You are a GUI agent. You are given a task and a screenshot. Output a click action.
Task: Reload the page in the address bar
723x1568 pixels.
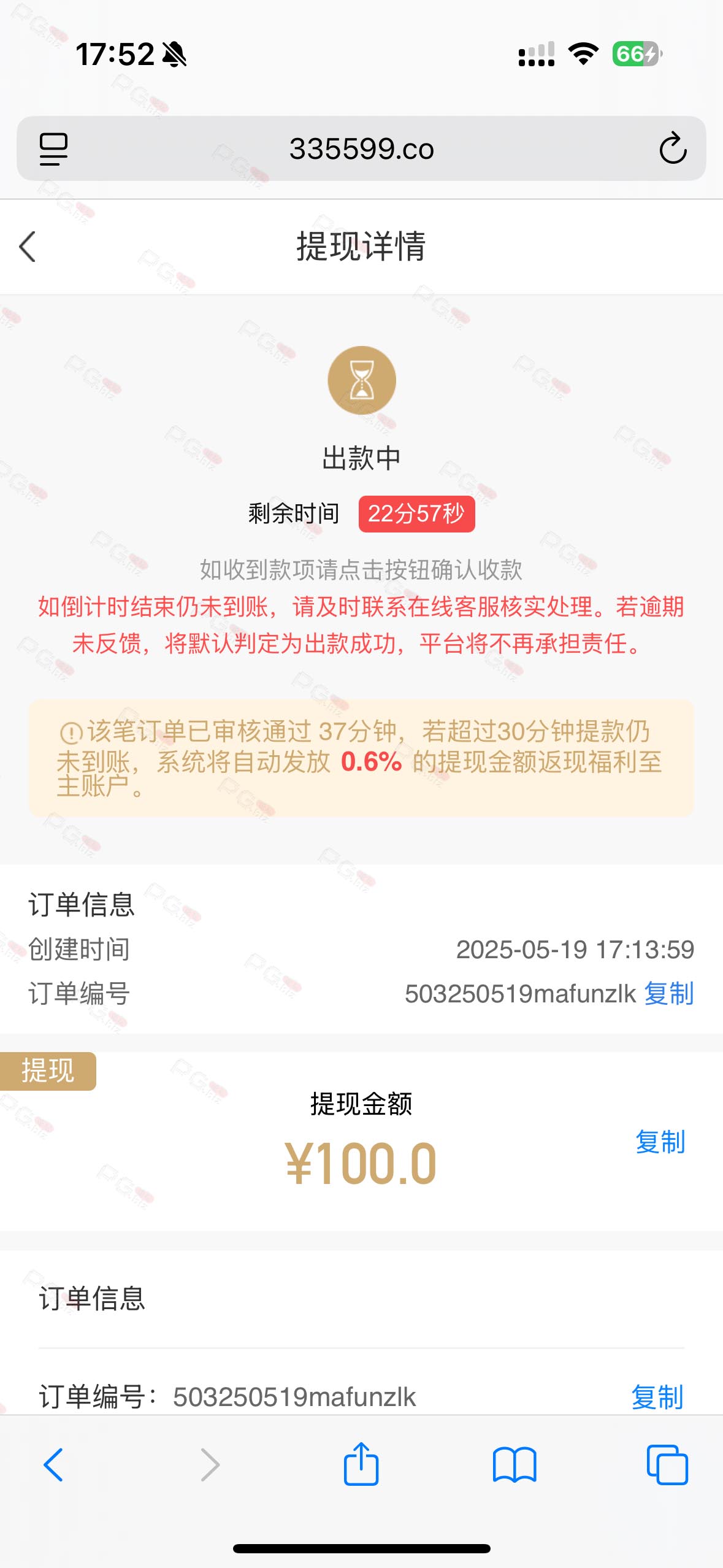click(672, 148)
